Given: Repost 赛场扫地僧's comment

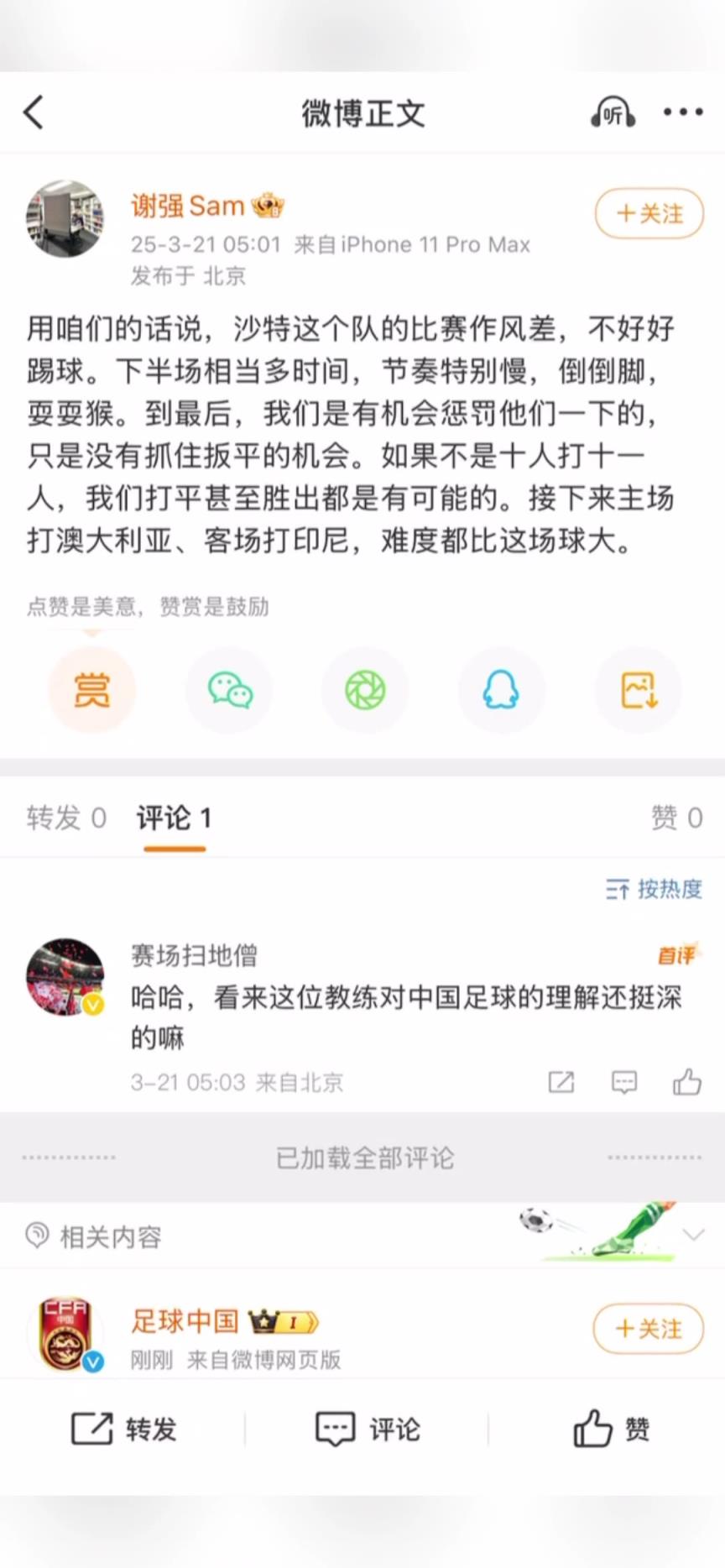Looking at the screenshot, I should [561, 1082].
